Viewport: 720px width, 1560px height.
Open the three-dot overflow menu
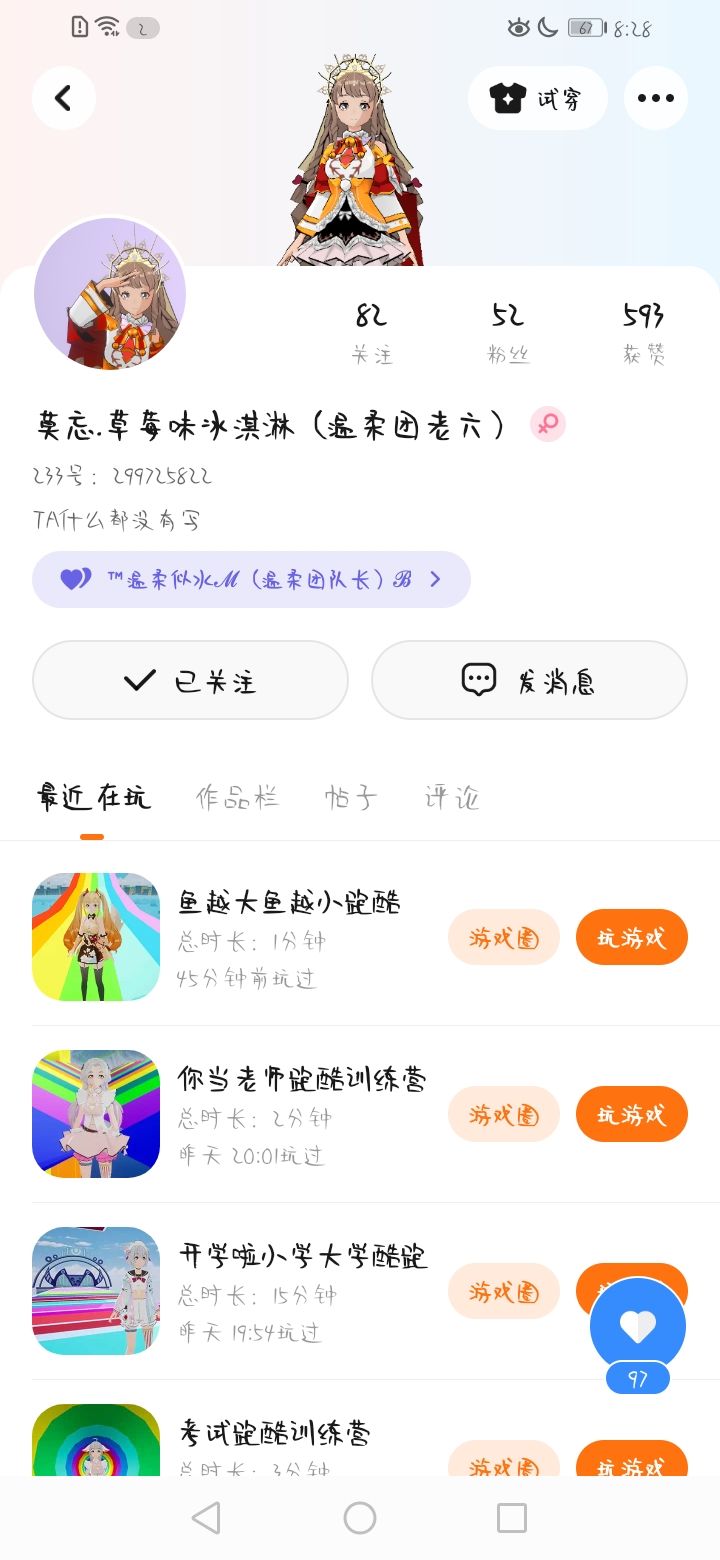coord(655,98)
